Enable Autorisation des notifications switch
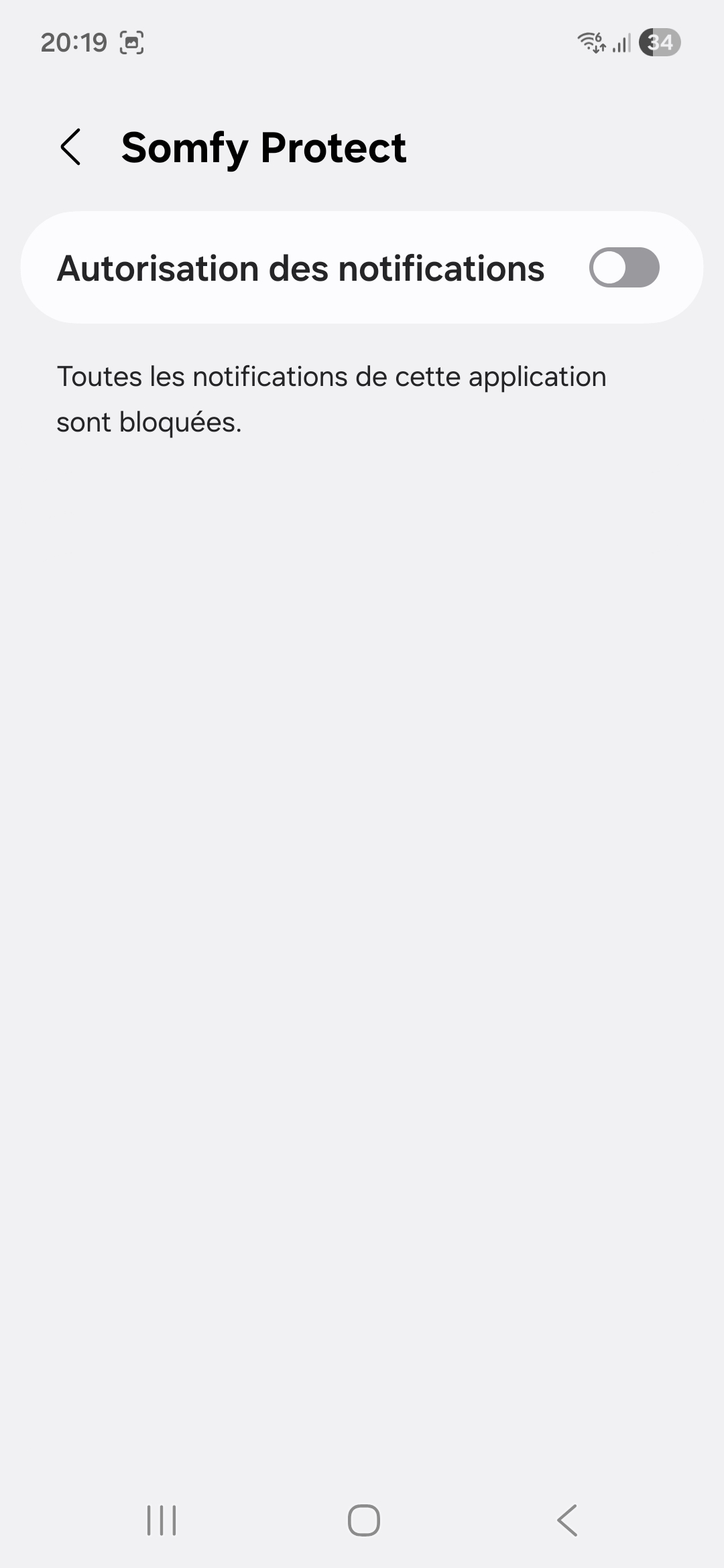The width and height of the screenshot is (724, 1568). pos(623,267)
